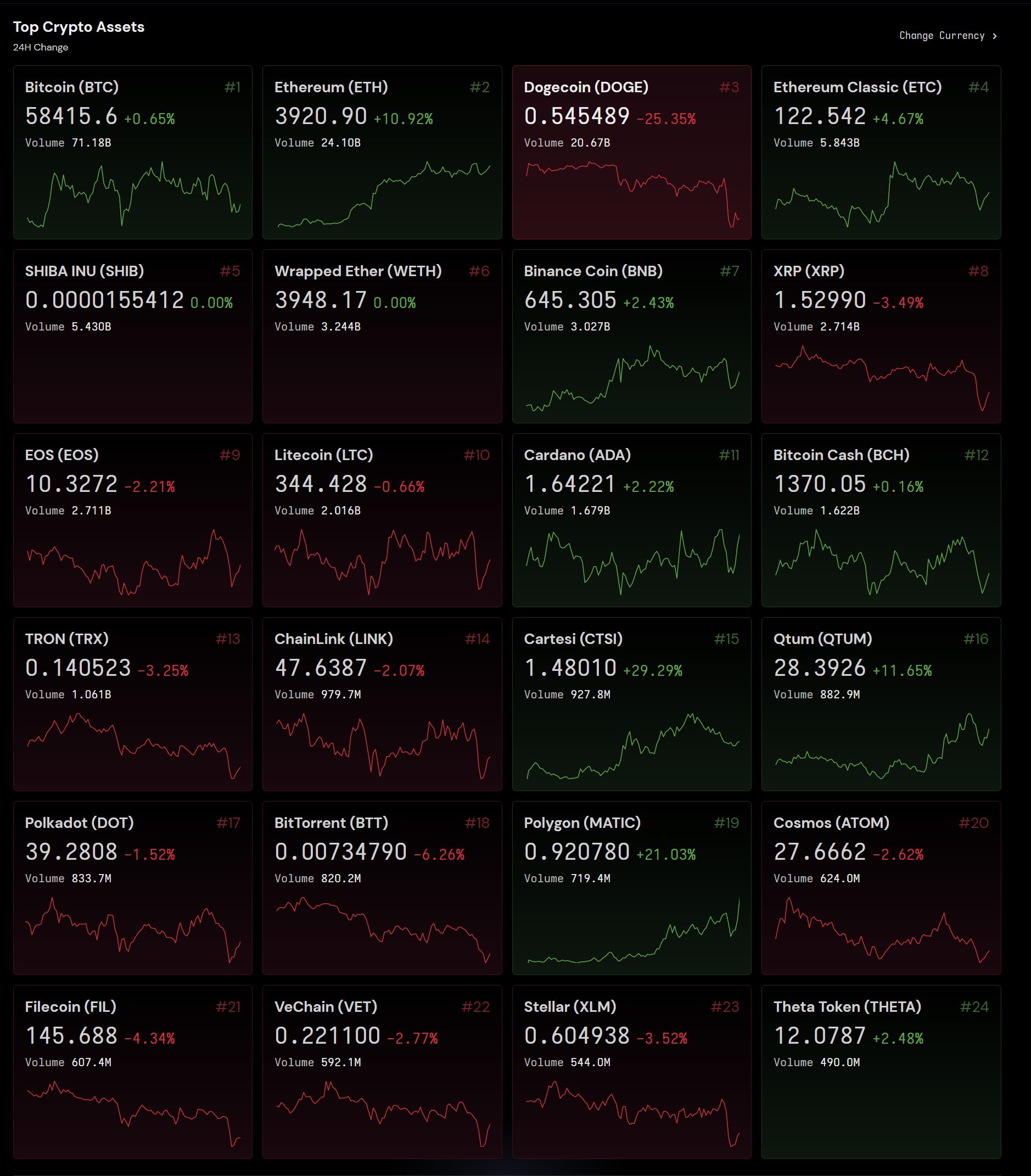Select the XRP (XRP) card
1031x1176 pixels.
(881, 336)
